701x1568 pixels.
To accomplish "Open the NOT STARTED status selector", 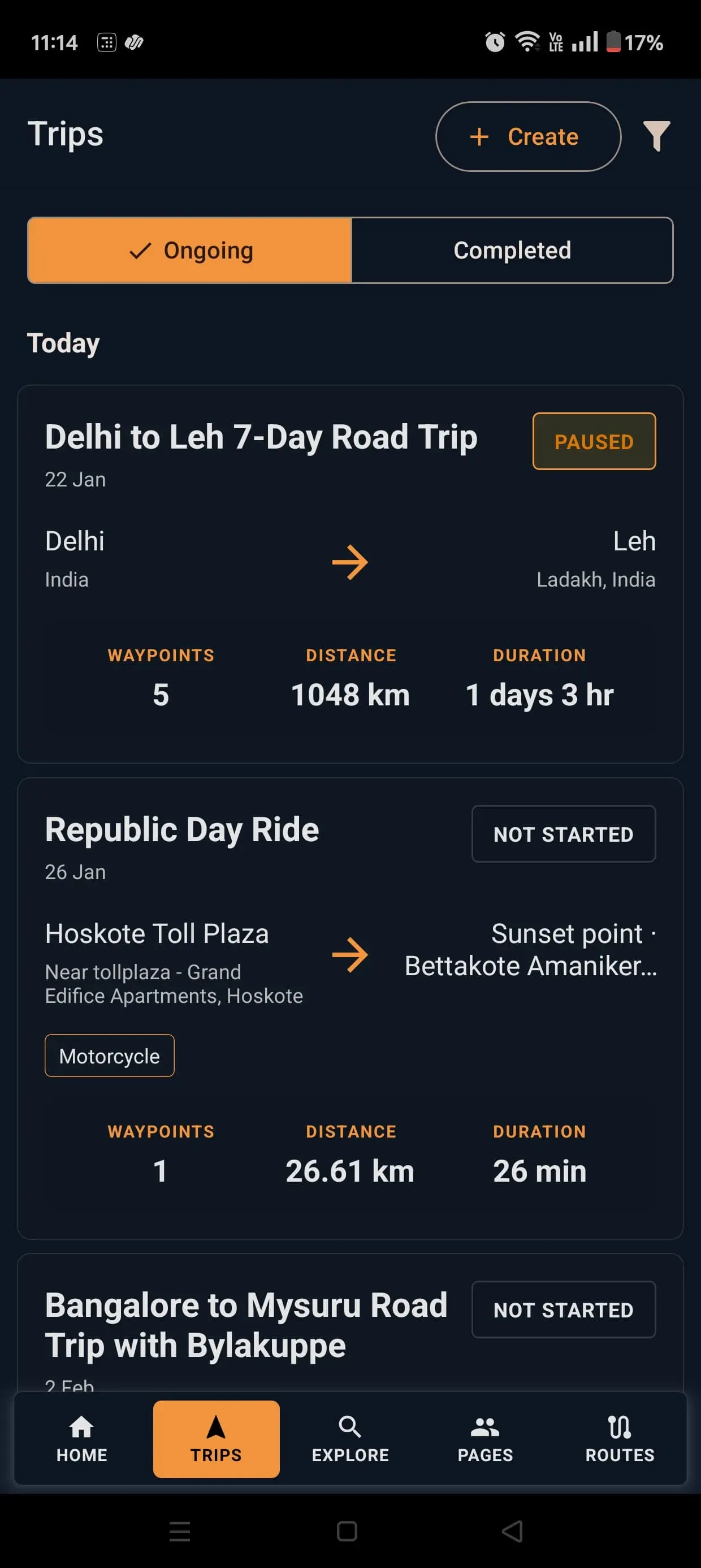I will [563, 833].
